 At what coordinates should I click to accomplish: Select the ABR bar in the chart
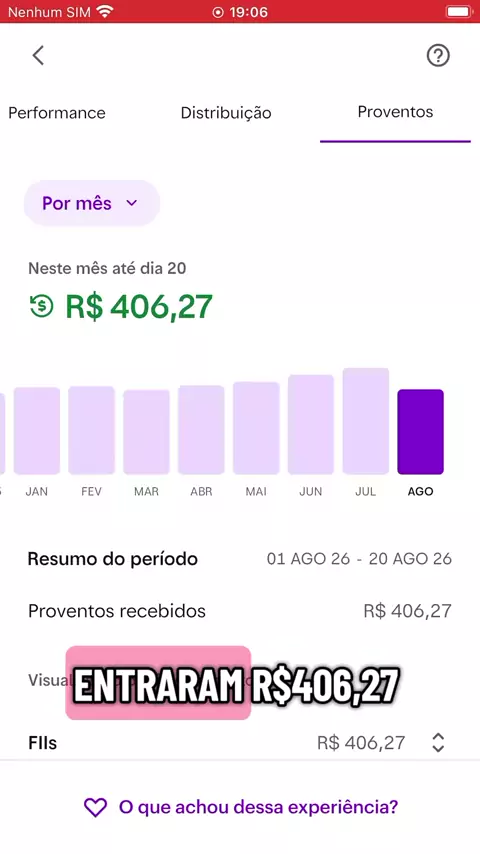click(x=201, y=429)
